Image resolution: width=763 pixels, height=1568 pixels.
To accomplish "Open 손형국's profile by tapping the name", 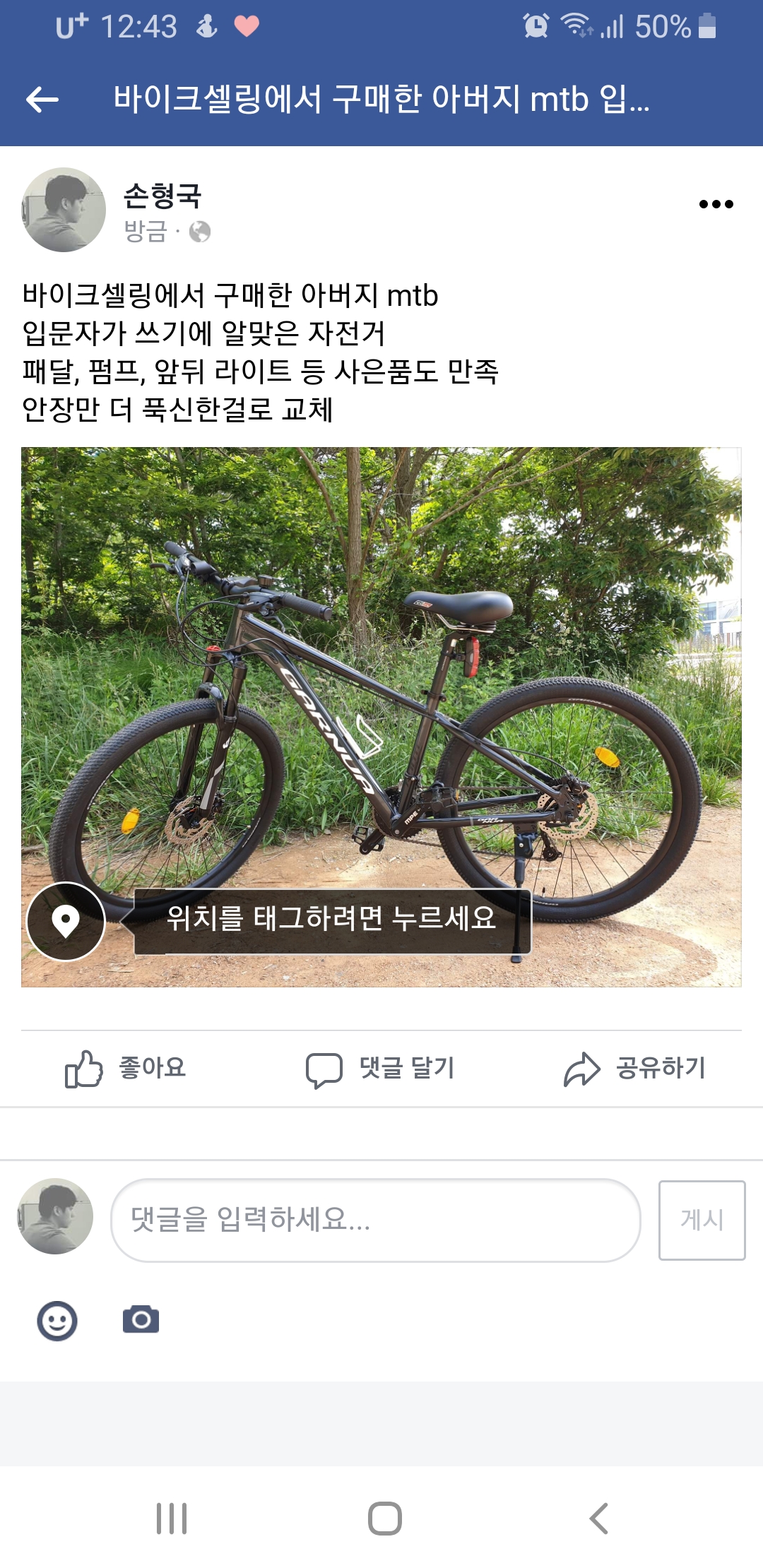I will pos(162,196).
